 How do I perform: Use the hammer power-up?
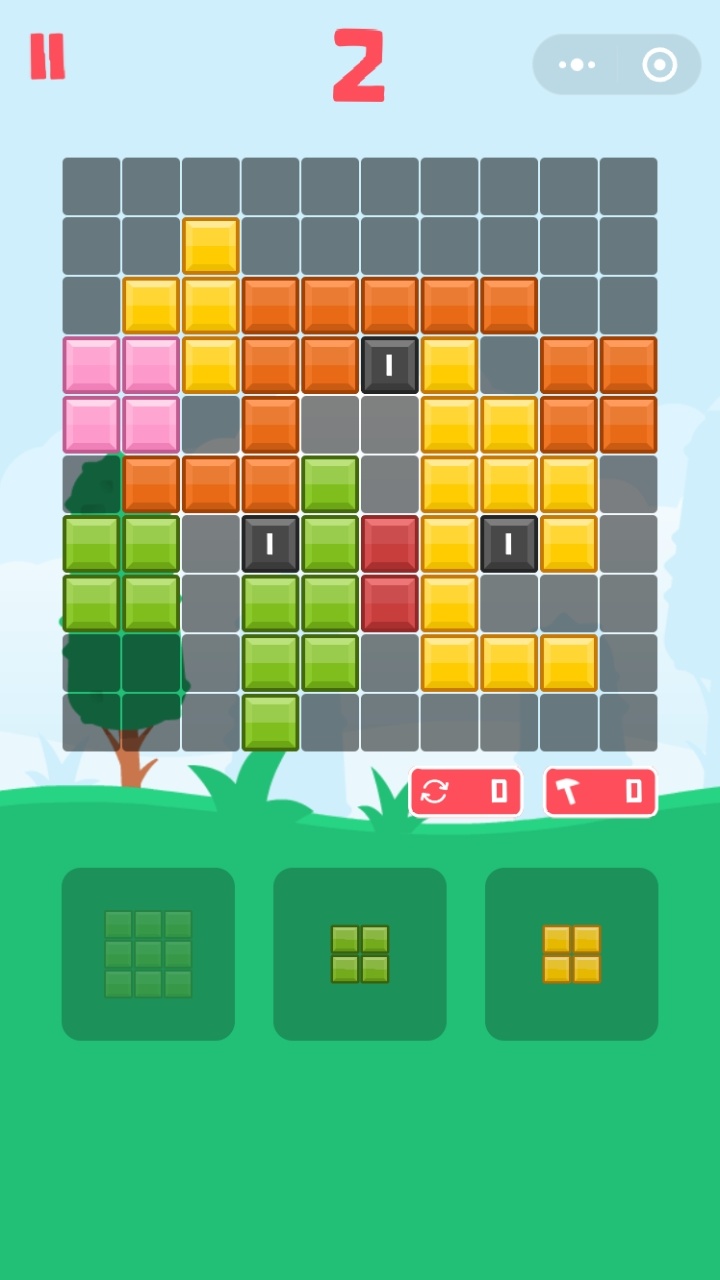[600, 792]
